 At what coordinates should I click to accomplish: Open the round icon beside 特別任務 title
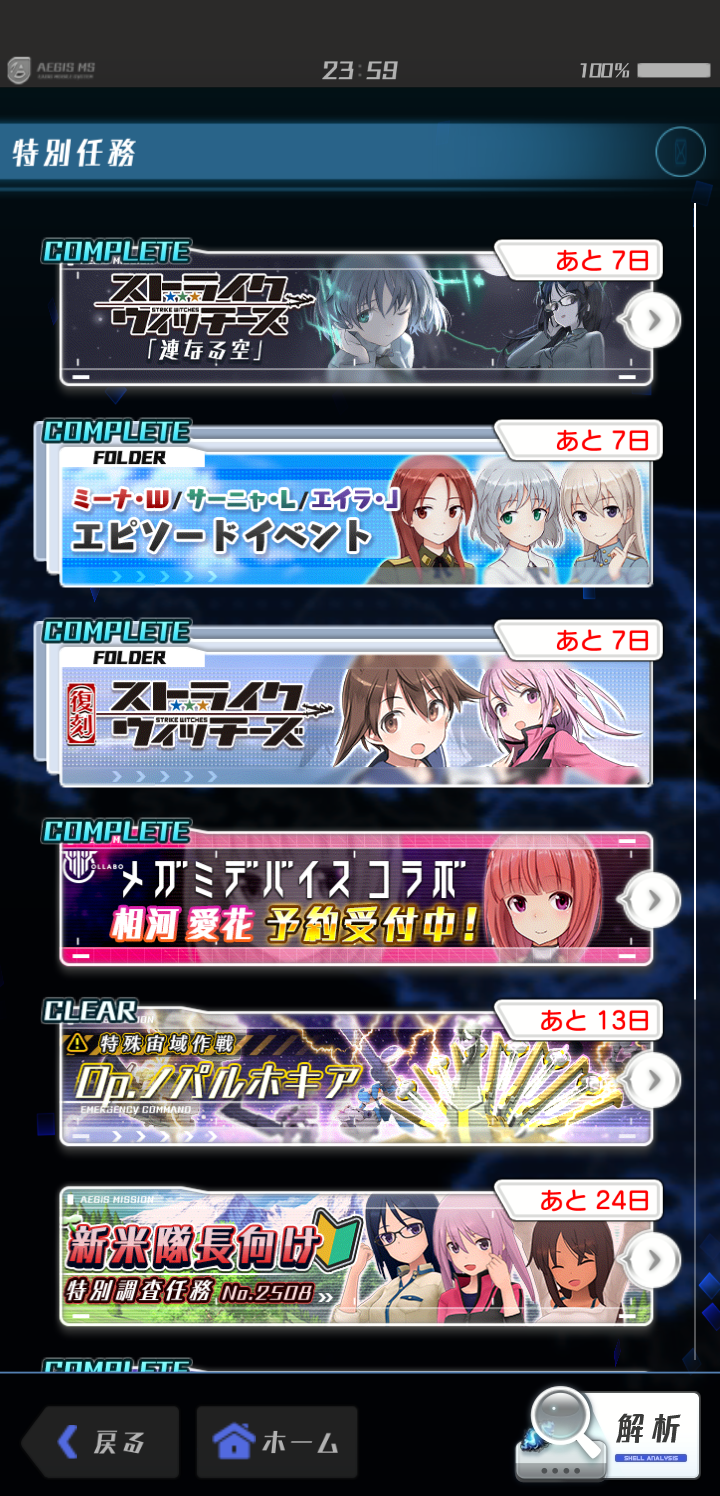[x=680, y=153]
